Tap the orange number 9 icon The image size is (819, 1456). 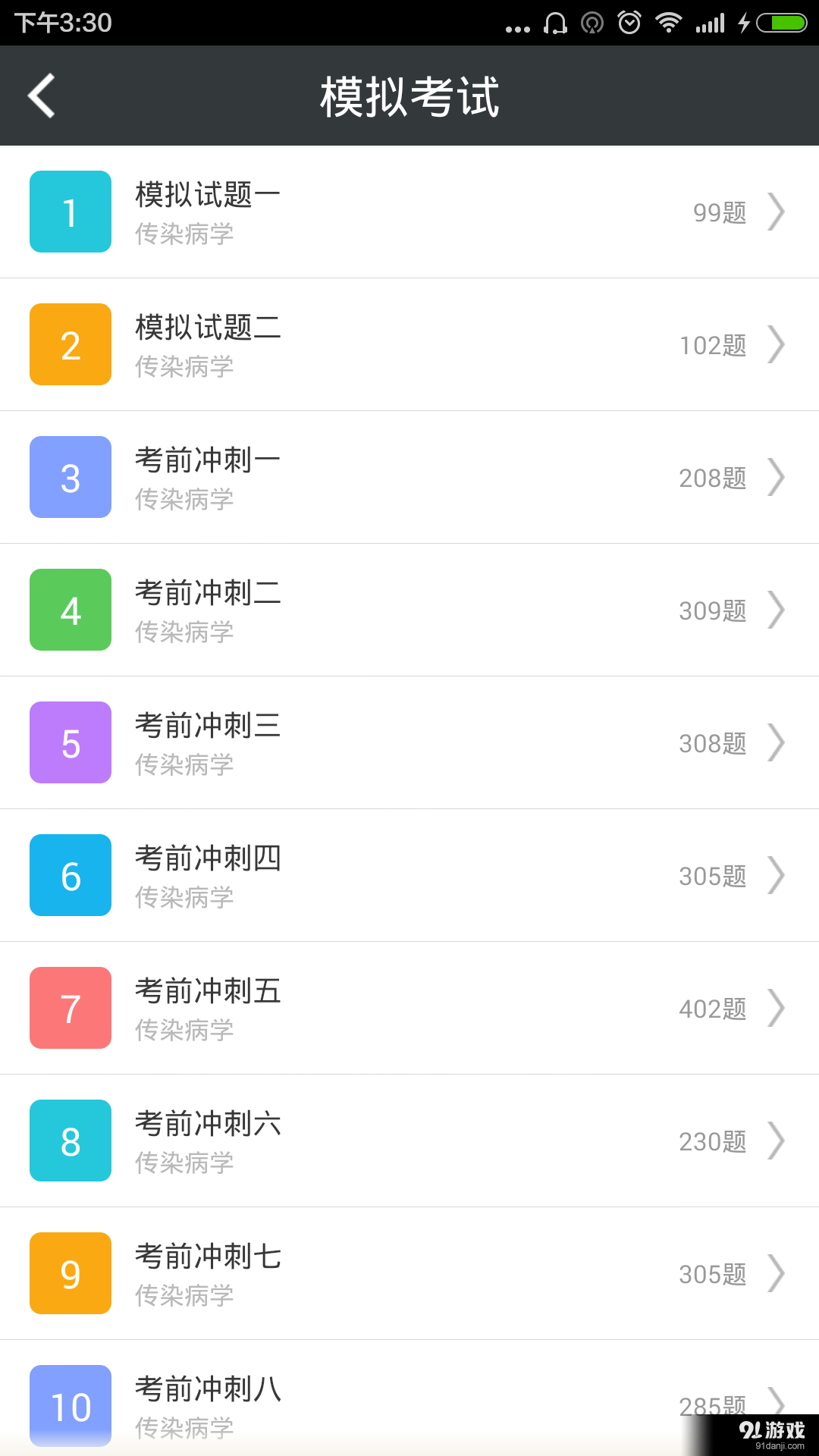(x=70, y=1273)
